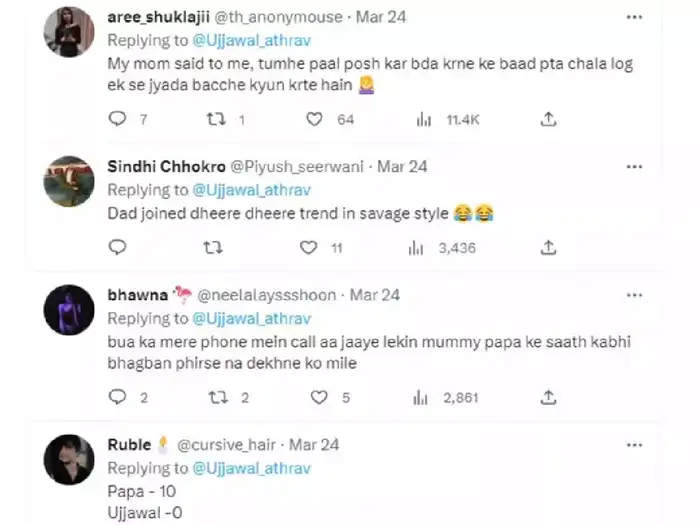Open Sindhi Chhokro's profile picture

coord(70,181)
